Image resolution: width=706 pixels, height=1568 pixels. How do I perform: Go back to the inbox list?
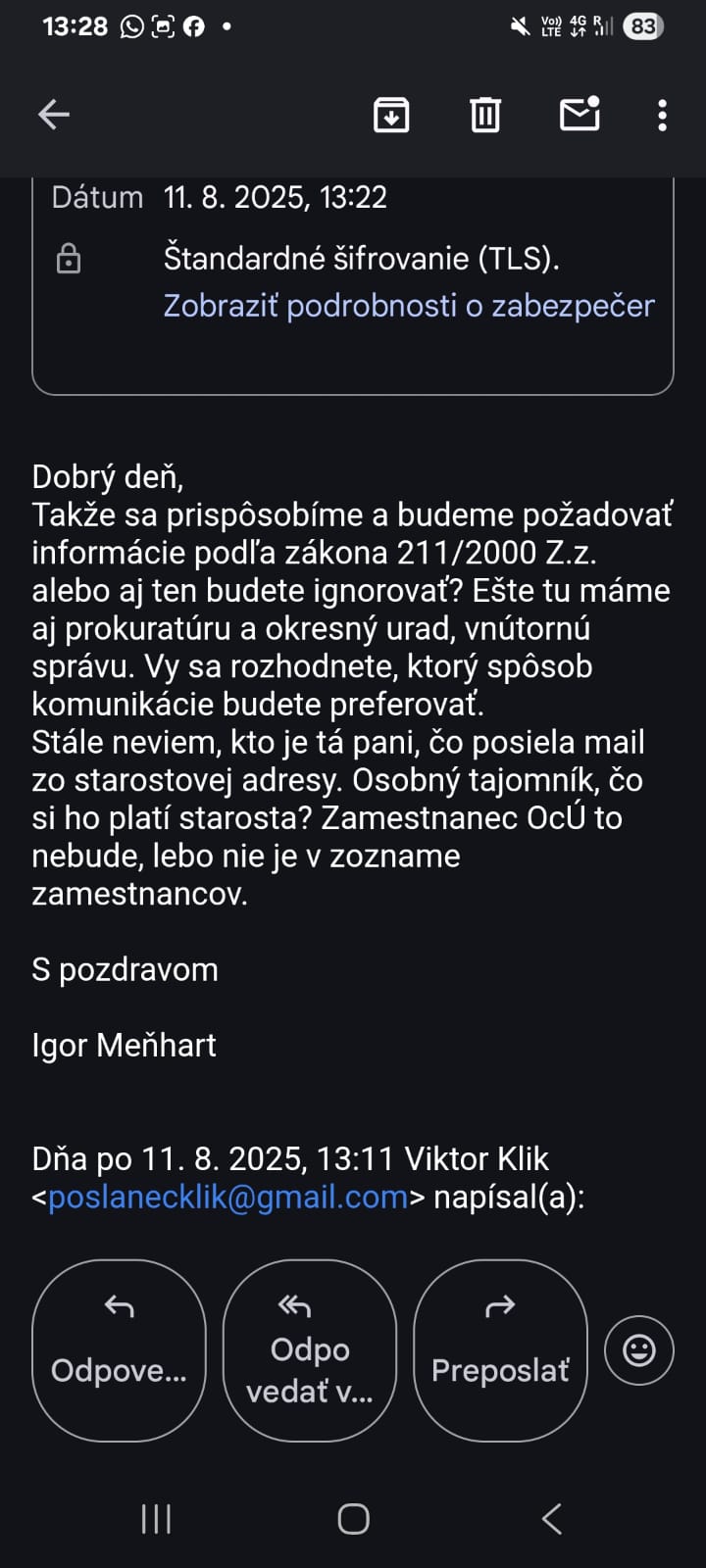point(54,116)
